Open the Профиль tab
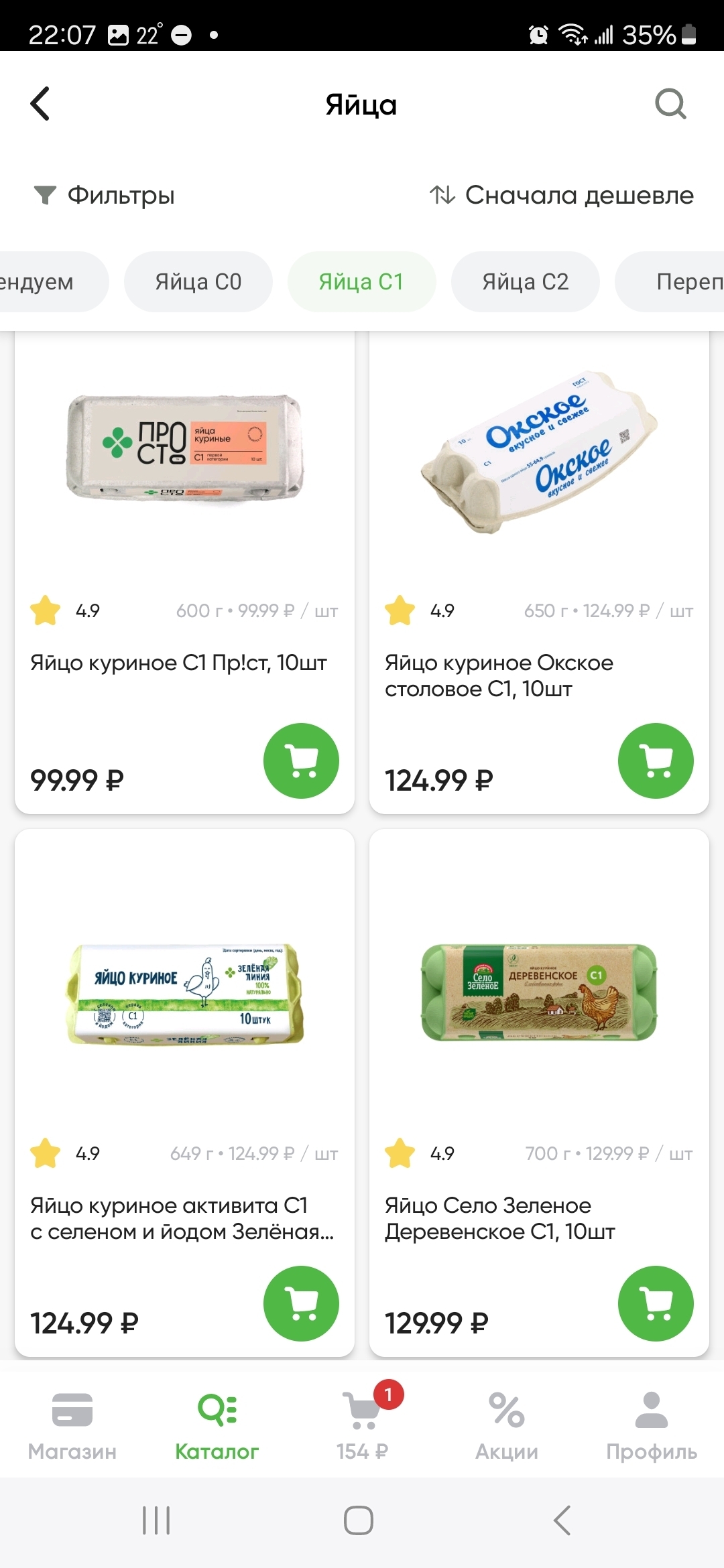 click(652, 1424)
